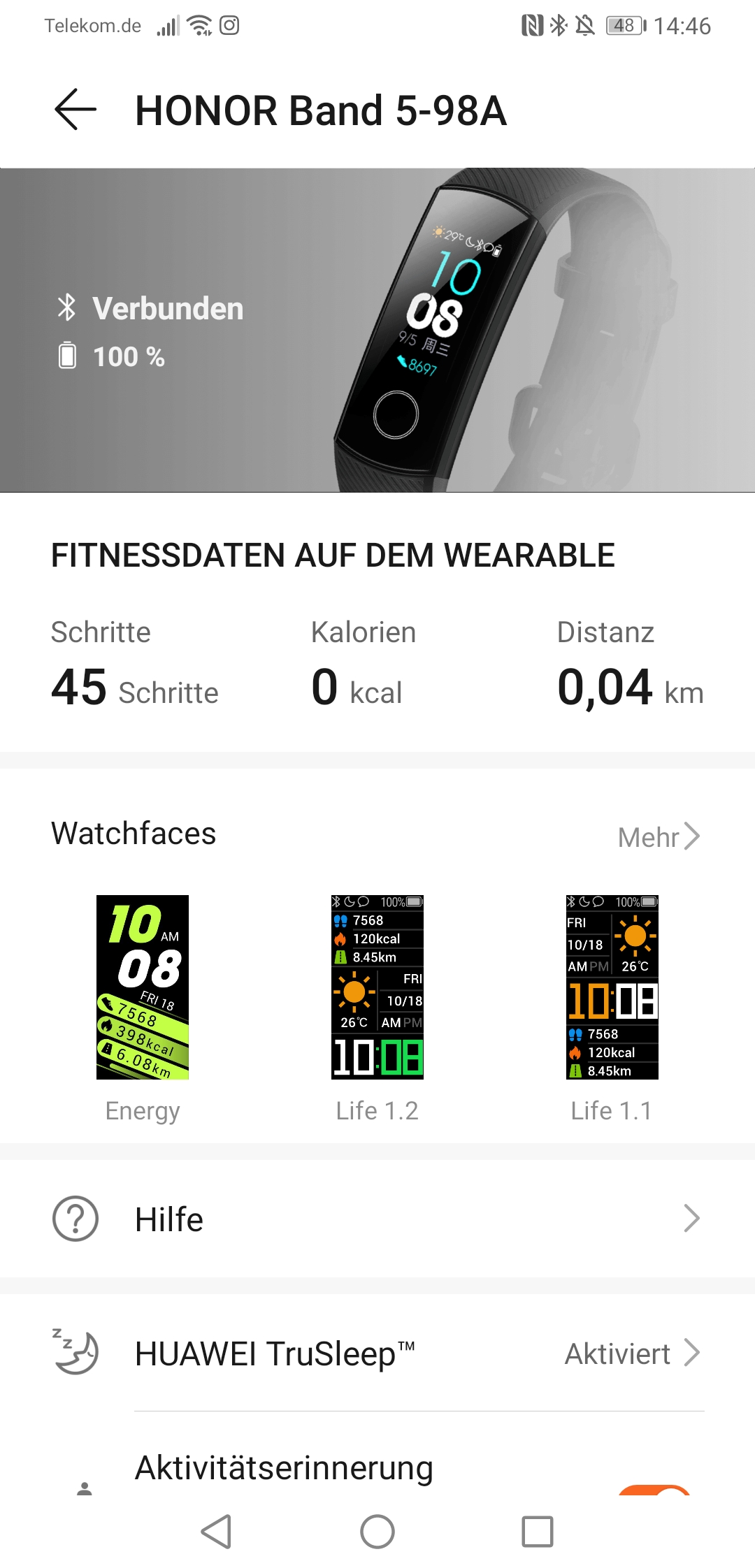Select the Energy watchface

143,987
